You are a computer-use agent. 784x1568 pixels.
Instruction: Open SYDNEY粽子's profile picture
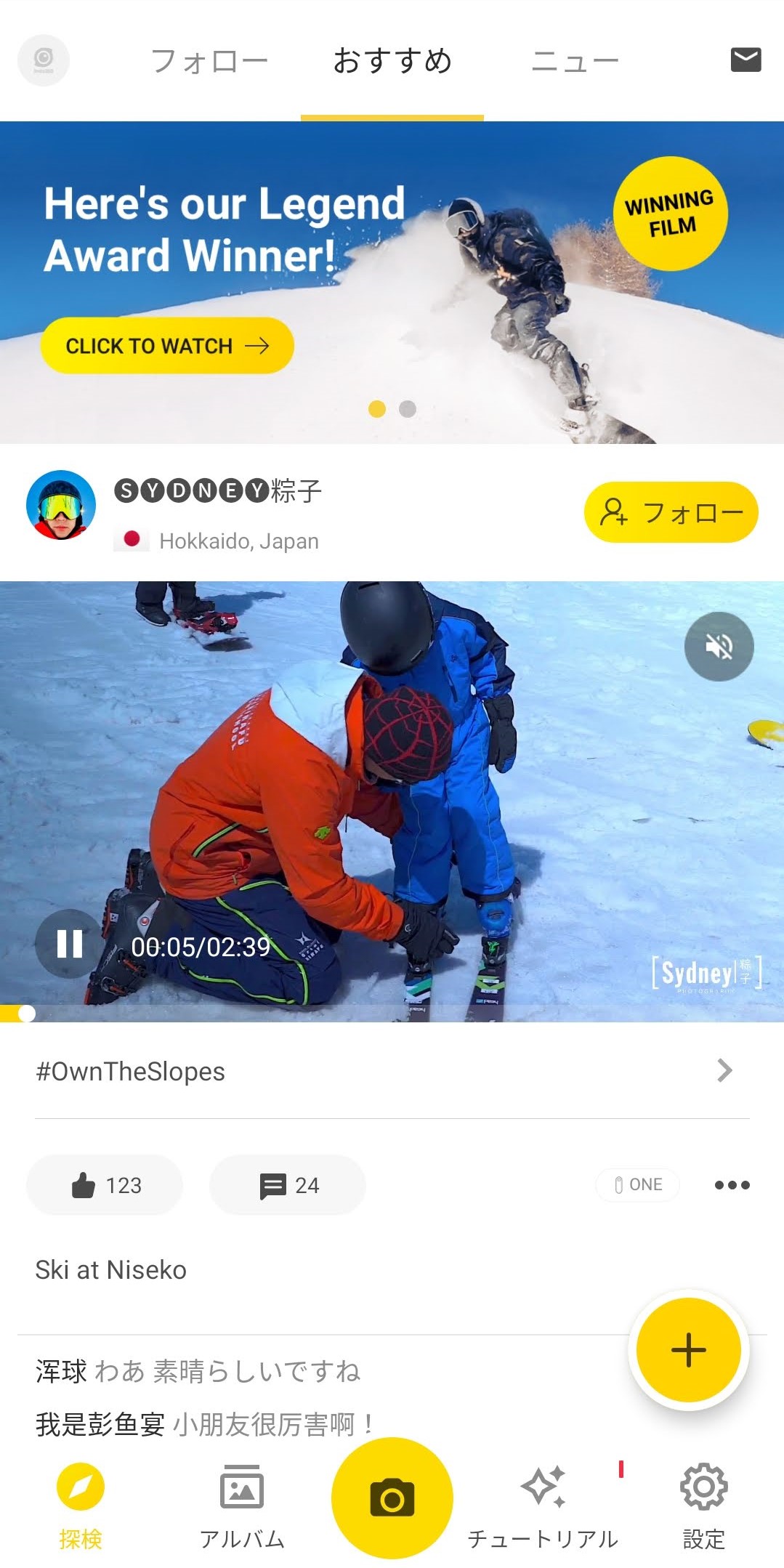[61, 505]
